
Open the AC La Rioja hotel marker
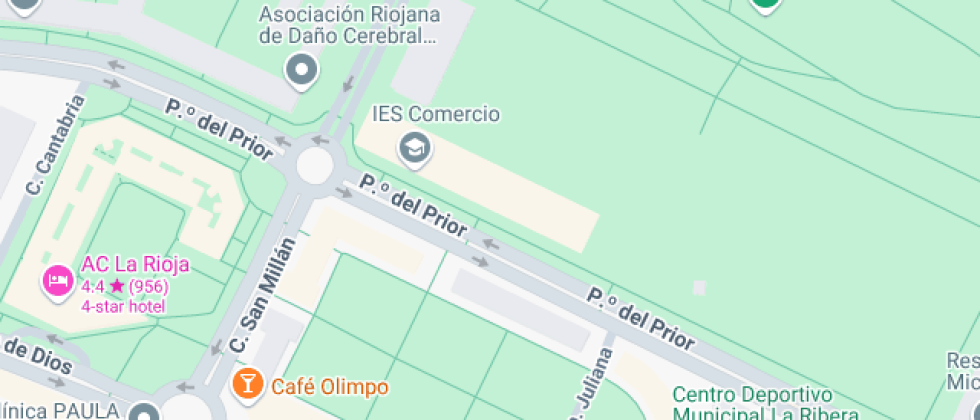click(58, 281)
